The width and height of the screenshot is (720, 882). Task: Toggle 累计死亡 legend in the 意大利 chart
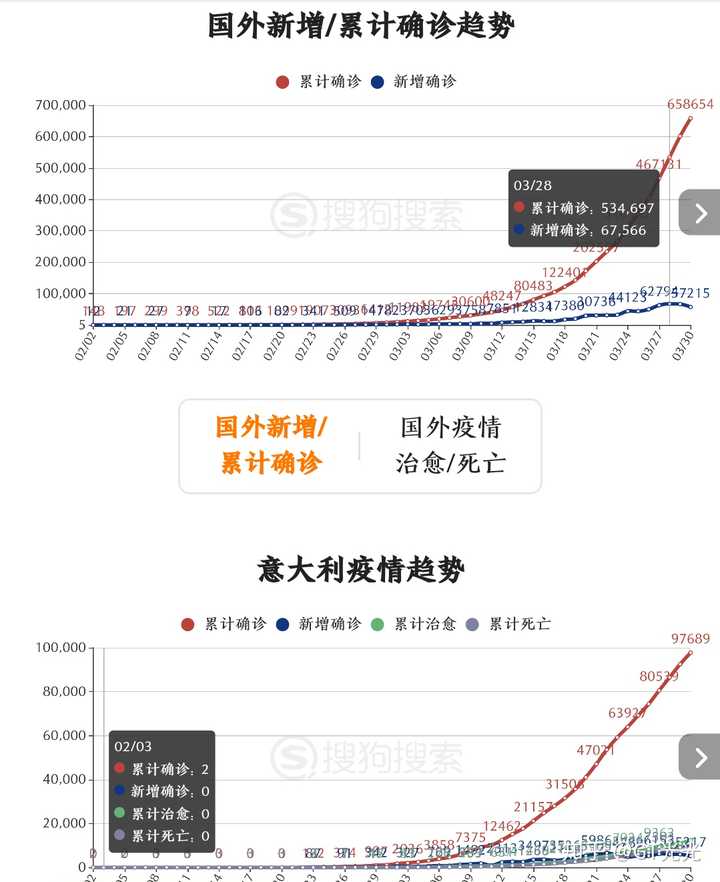508,624
